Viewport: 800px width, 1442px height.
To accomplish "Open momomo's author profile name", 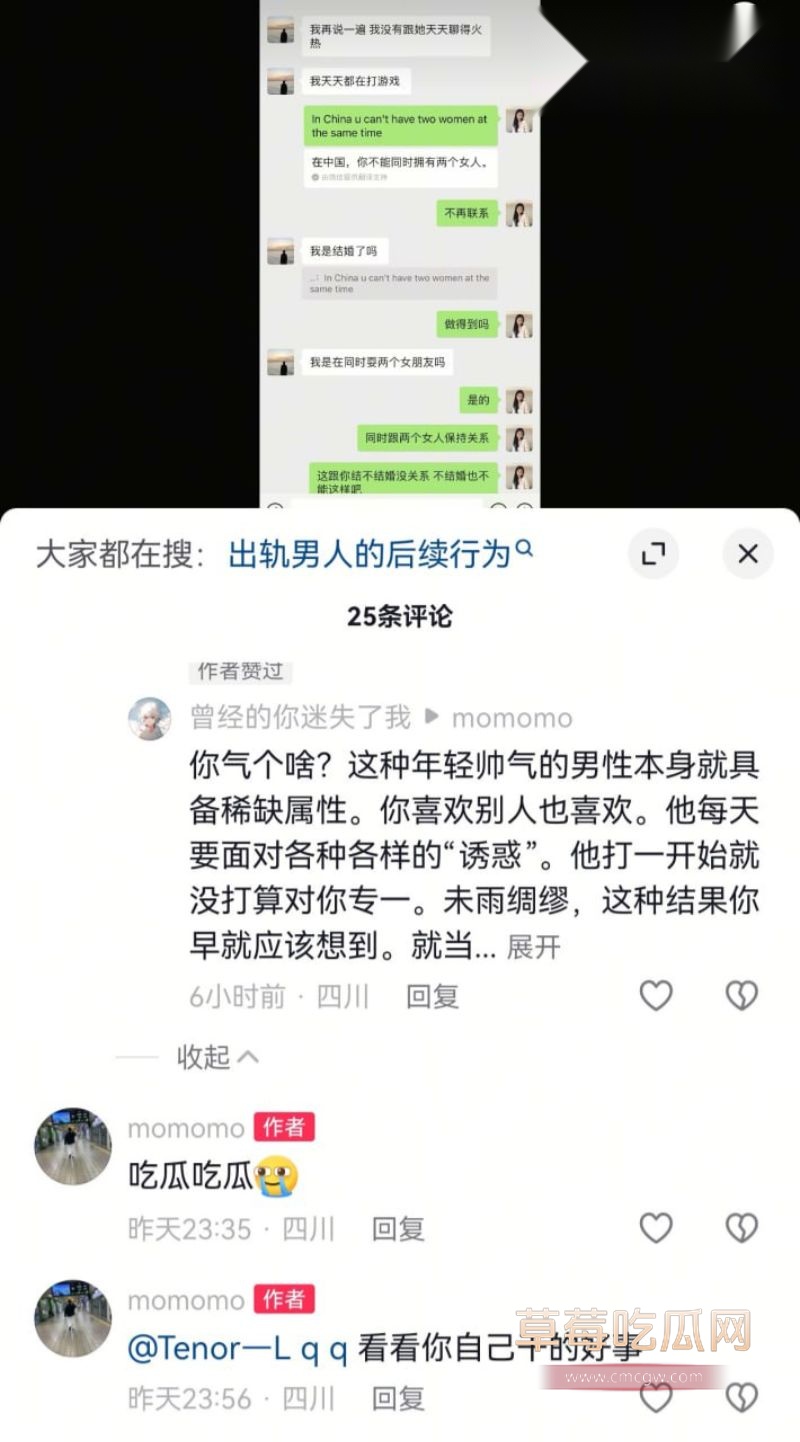I will point(510,717).
